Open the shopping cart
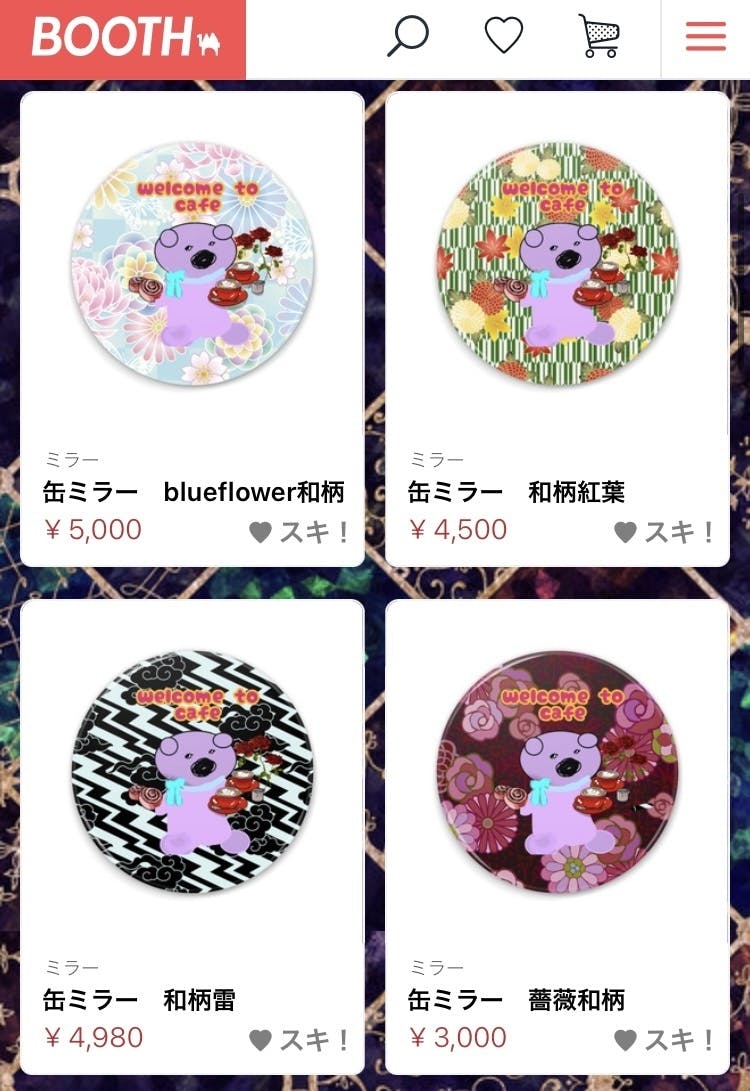This screenshot has height=1091, width=750. [599, 37]
